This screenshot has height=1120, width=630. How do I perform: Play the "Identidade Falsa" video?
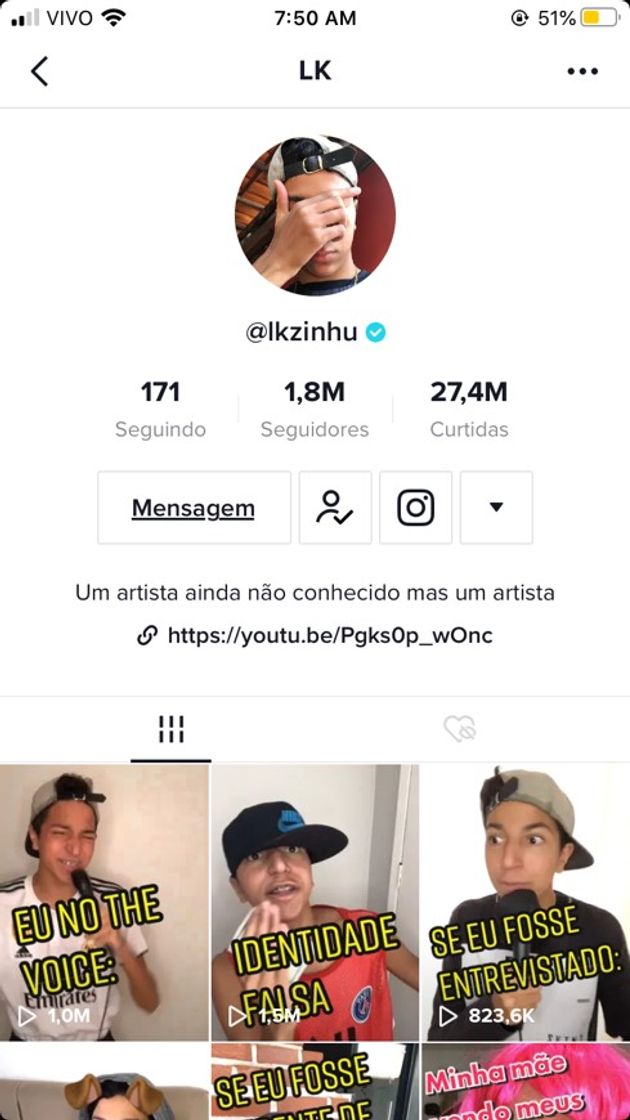(315, 902)
